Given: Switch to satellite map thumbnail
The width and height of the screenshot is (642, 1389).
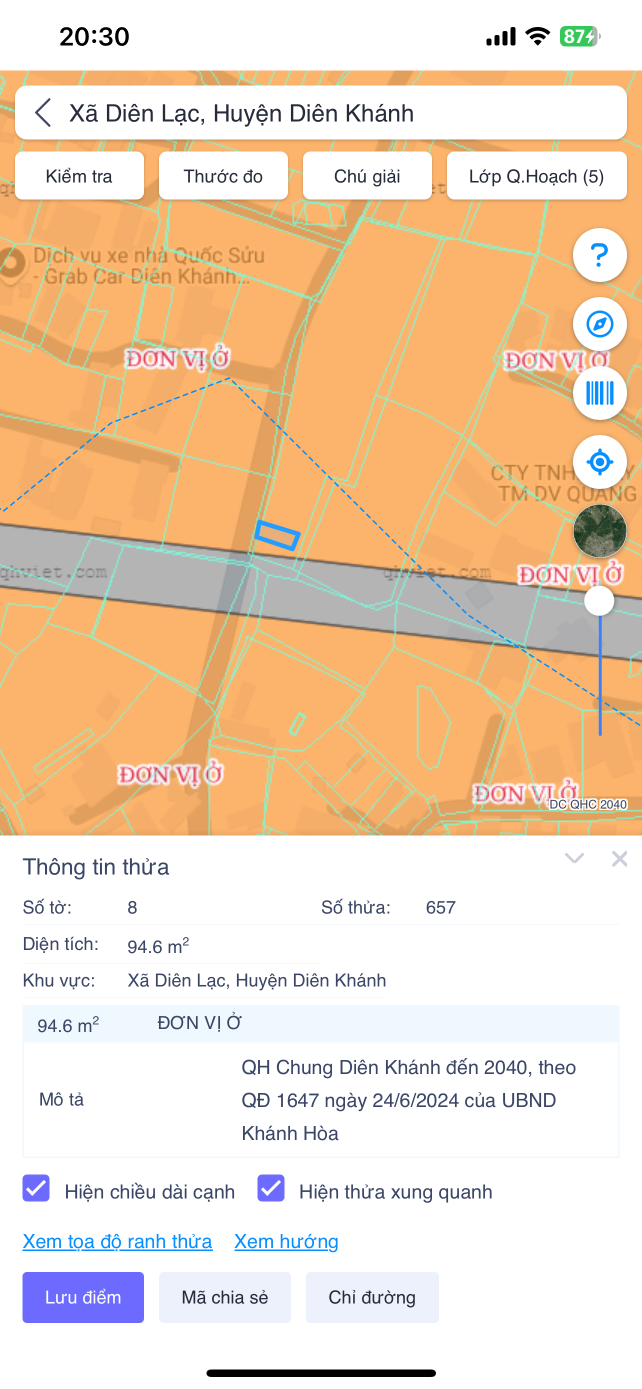Looking at the screenshot, I should 599,531.
